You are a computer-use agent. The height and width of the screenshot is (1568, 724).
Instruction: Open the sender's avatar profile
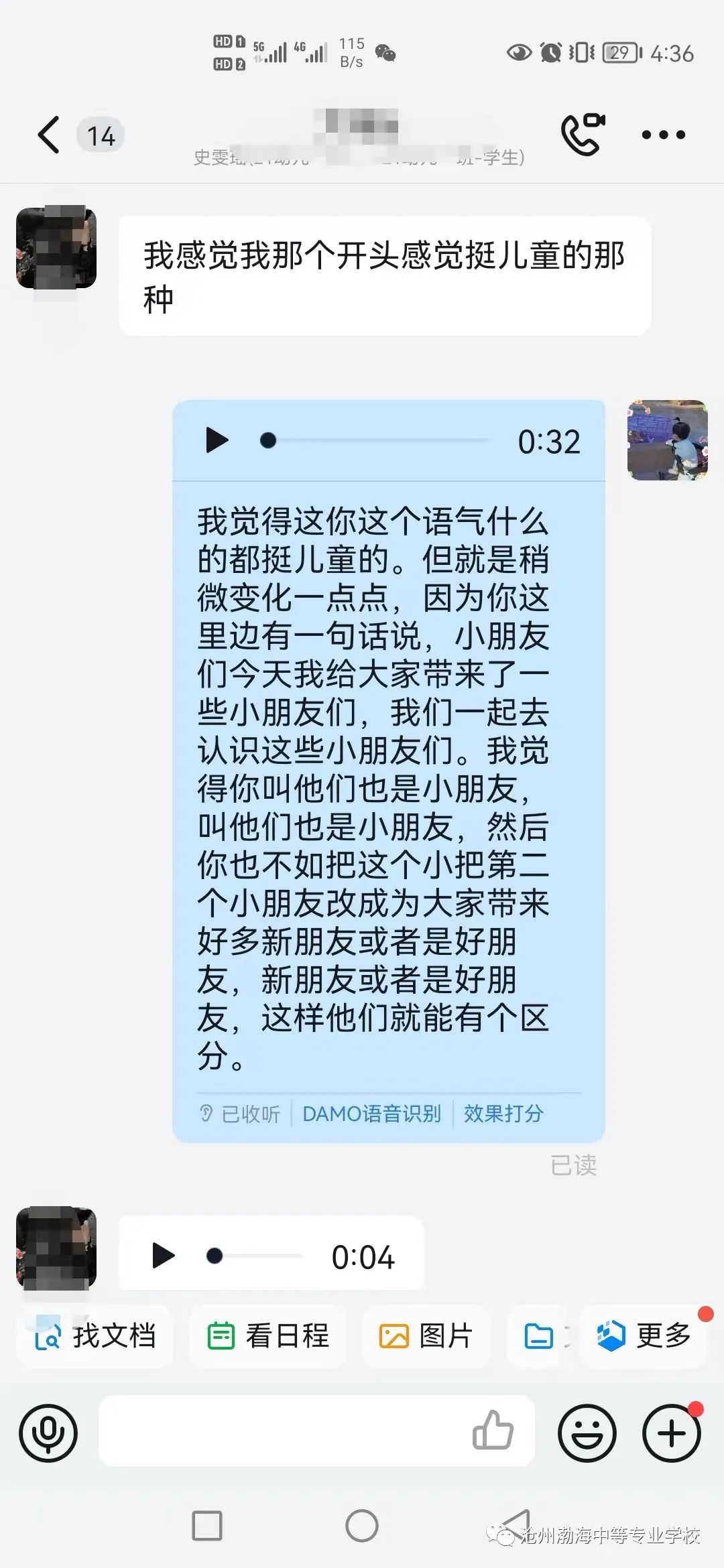coord(56,248)
